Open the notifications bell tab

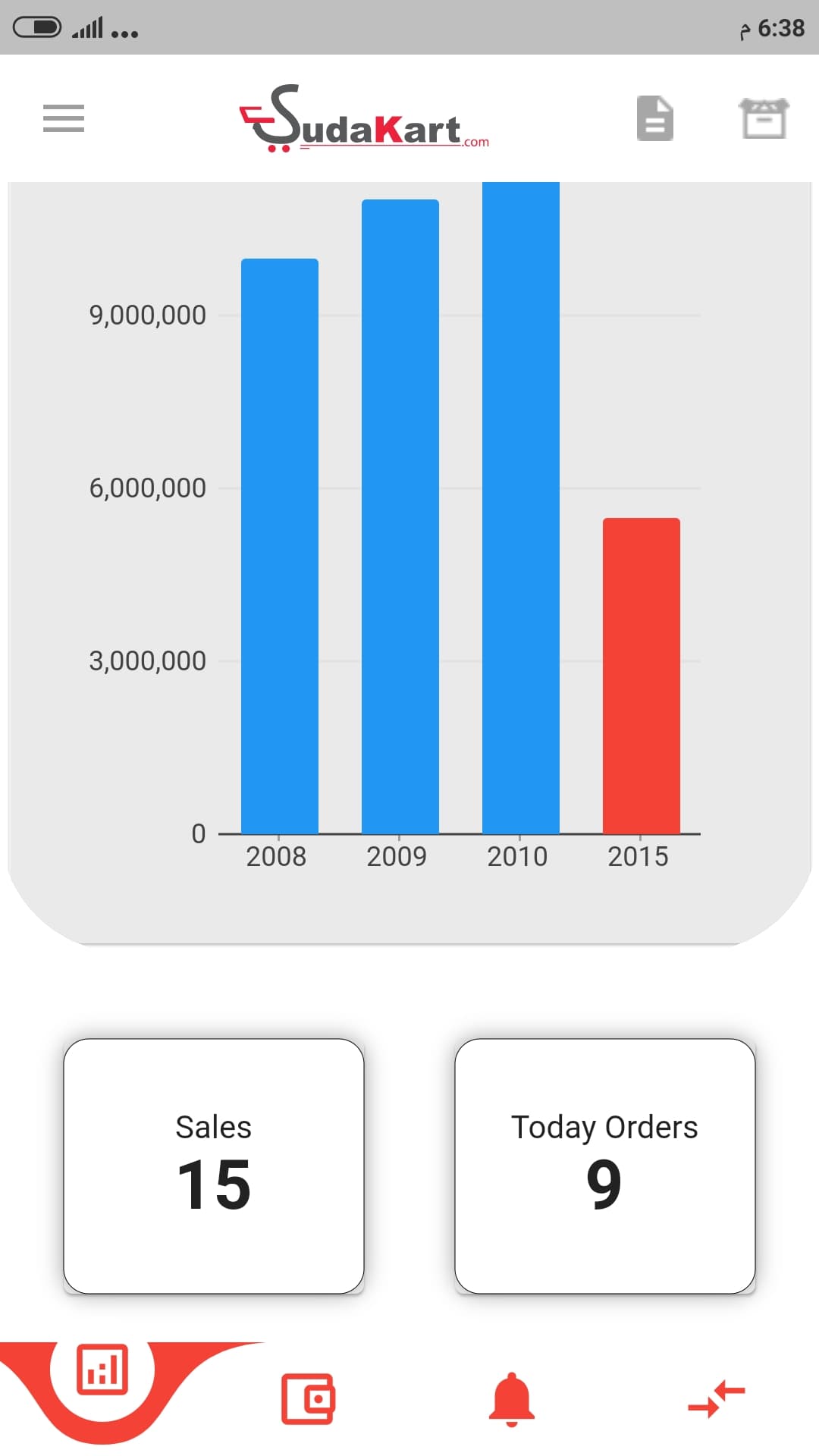click(512, 1398)
